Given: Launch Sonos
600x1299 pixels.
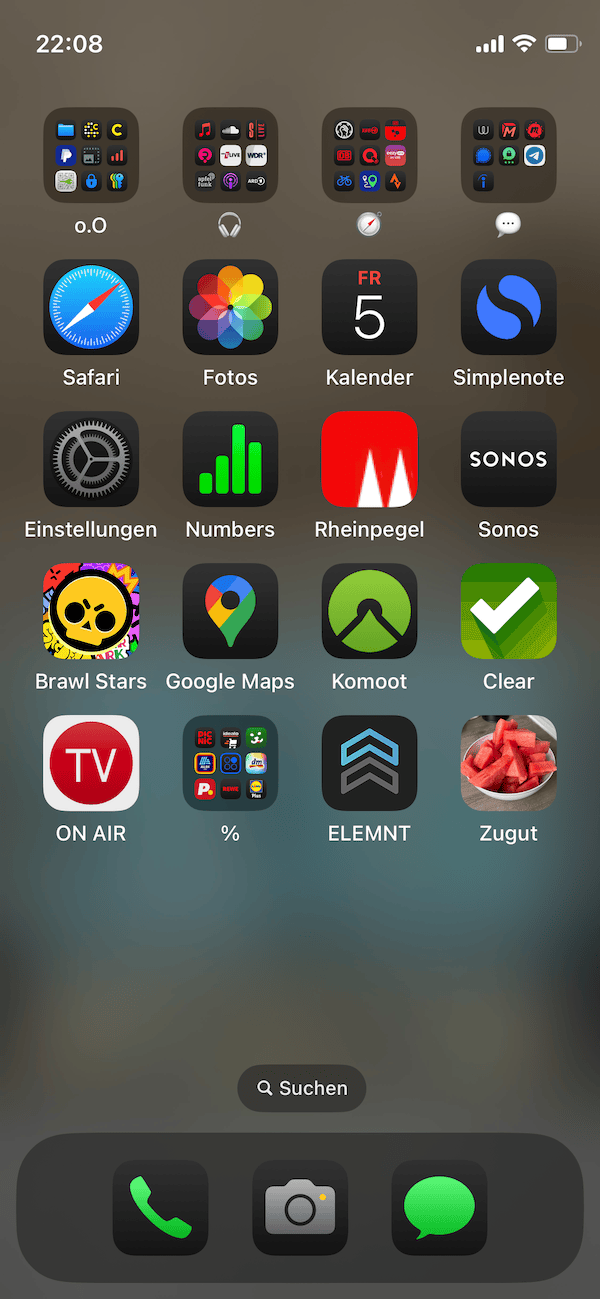Looking at the screenshot, I should (x=508, y=459).
